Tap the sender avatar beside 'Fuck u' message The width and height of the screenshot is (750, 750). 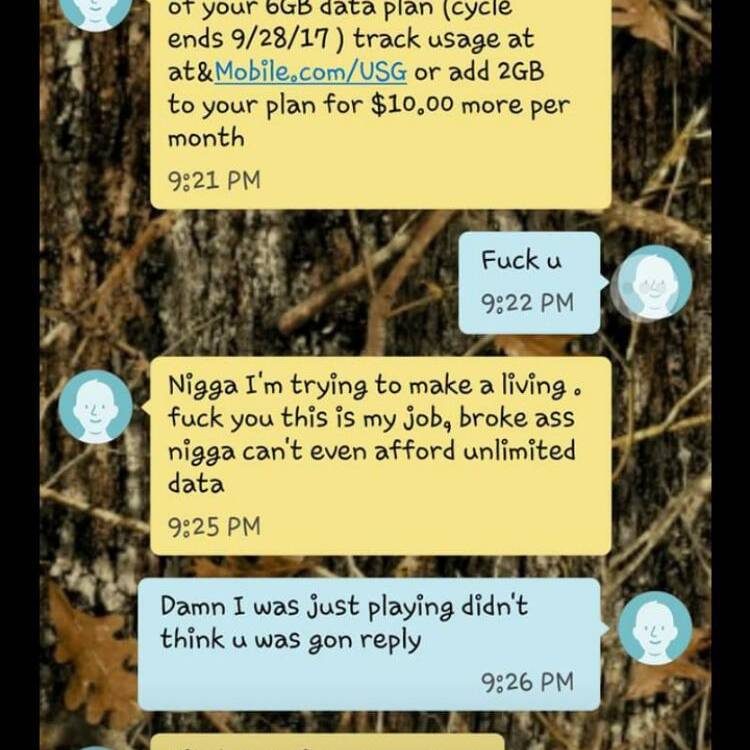(x=654, y=282)
